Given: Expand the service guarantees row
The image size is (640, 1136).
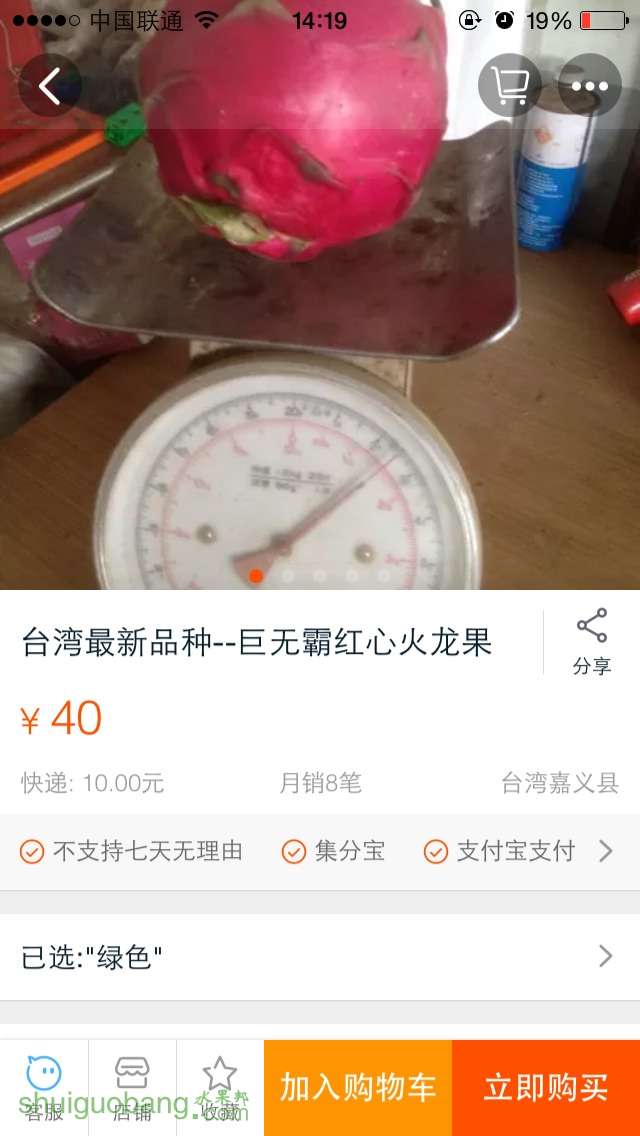Looking at the screenshot, I should click(x=604, y=851).
